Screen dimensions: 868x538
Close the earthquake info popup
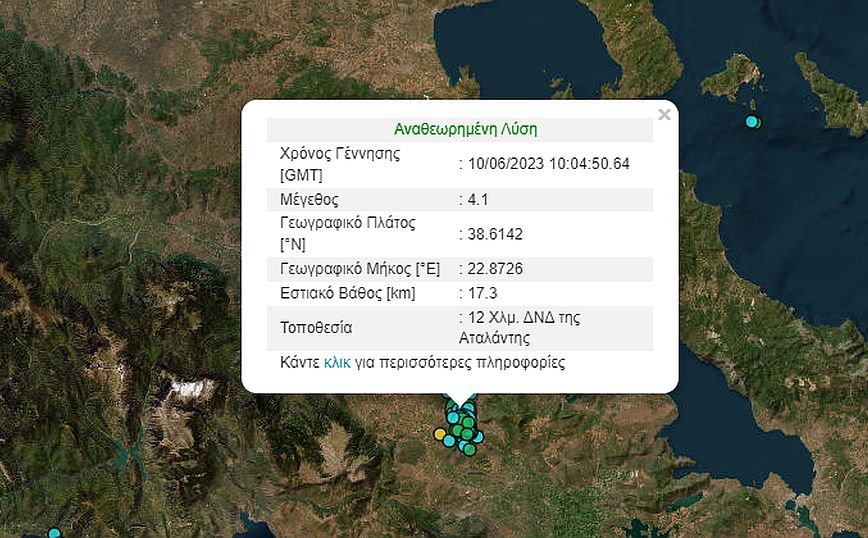tap(664, 115)
